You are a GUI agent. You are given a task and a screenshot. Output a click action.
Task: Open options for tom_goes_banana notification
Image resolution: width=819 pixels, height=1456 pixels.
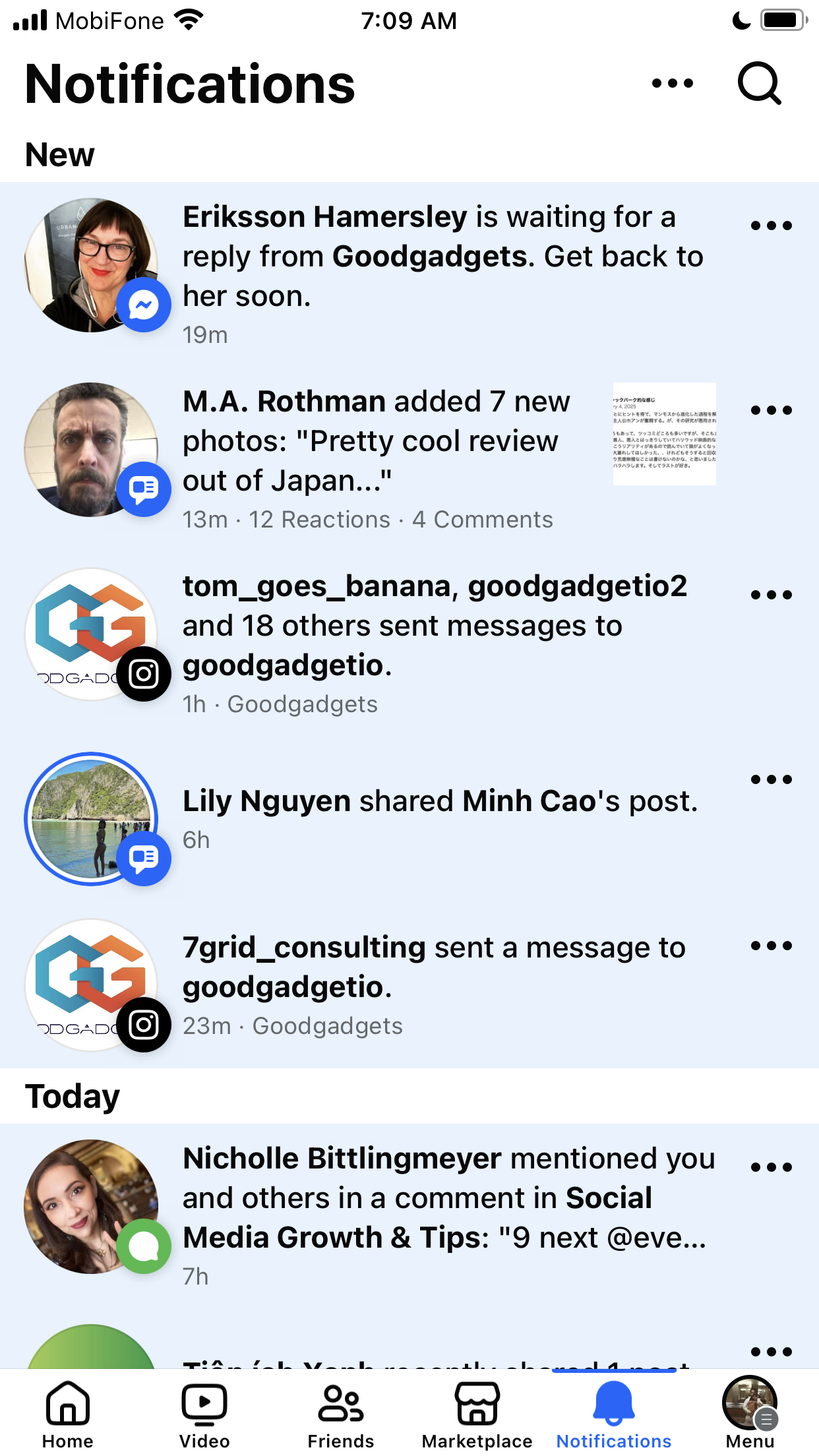771,595
